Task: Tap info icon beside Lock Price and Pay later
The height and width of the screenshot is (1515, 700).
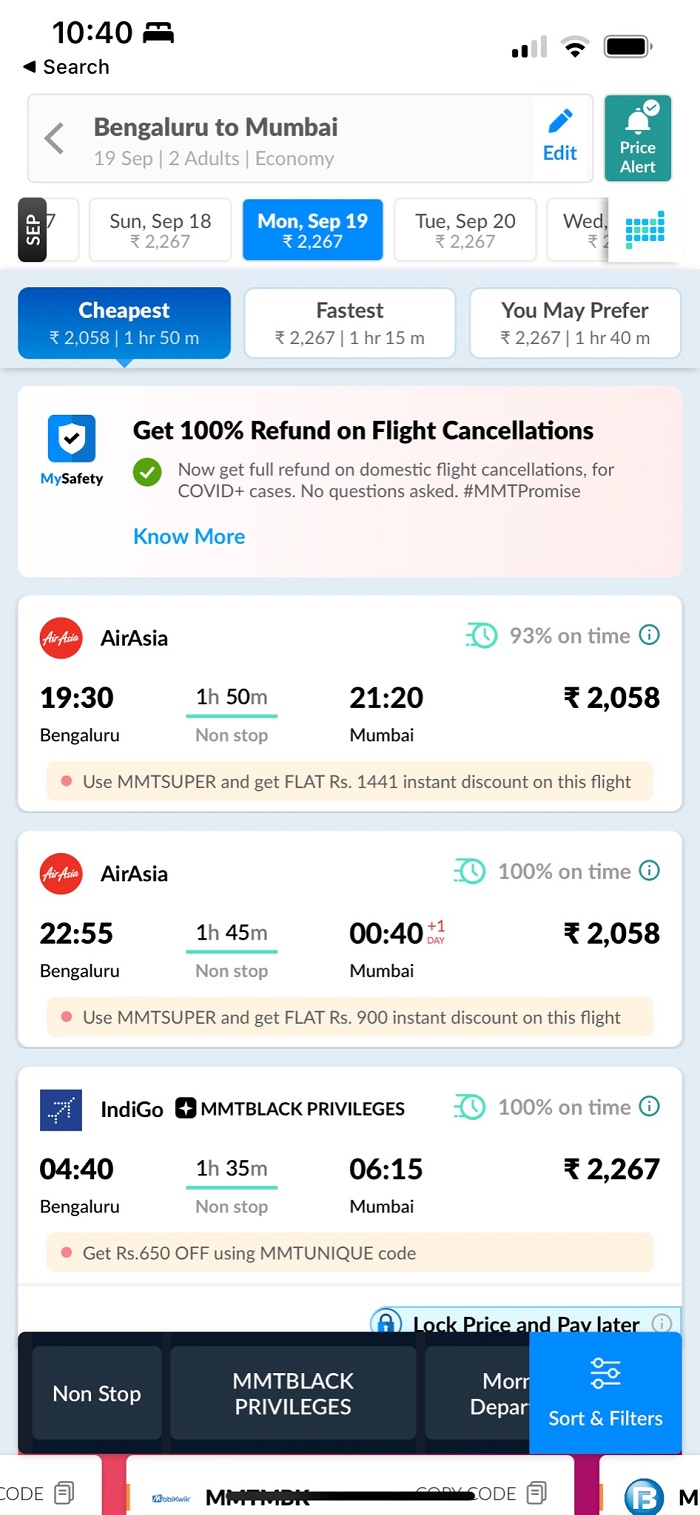Action: 661,1323
